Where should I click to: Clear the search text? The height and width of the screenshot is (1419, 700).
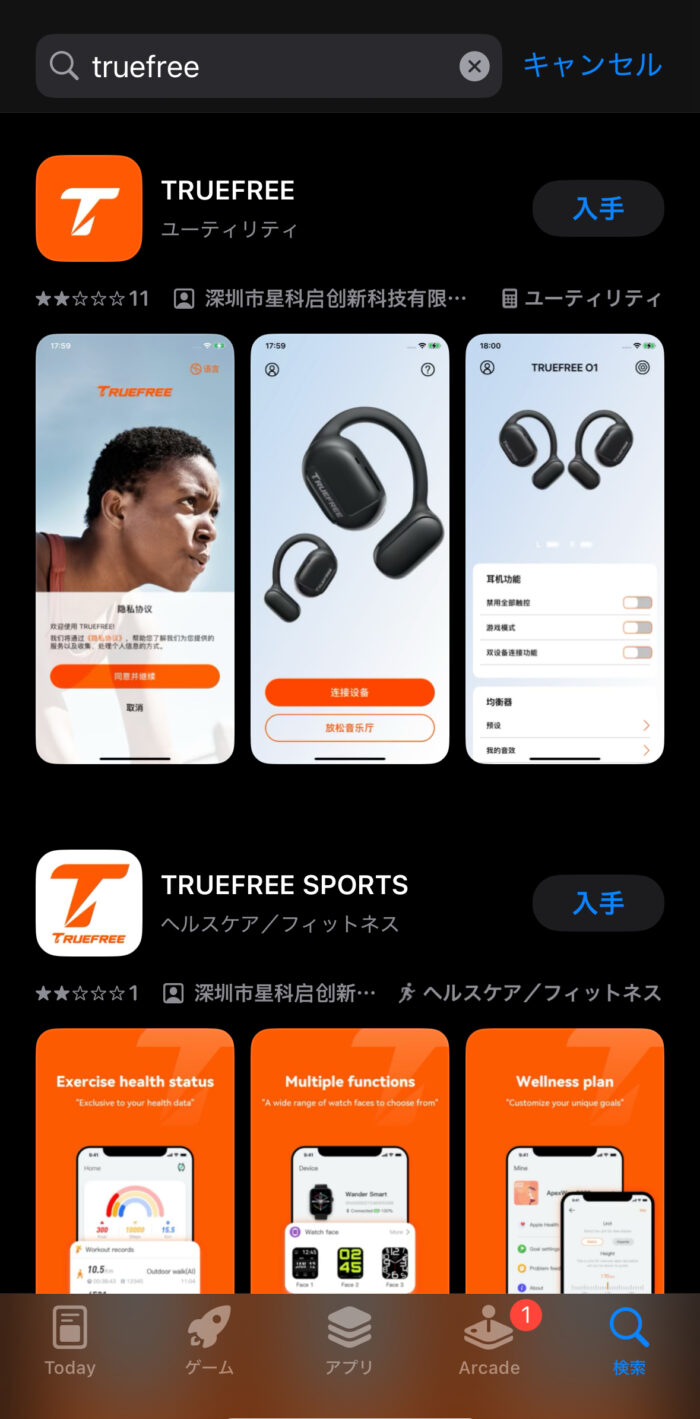tap(474, 66)
